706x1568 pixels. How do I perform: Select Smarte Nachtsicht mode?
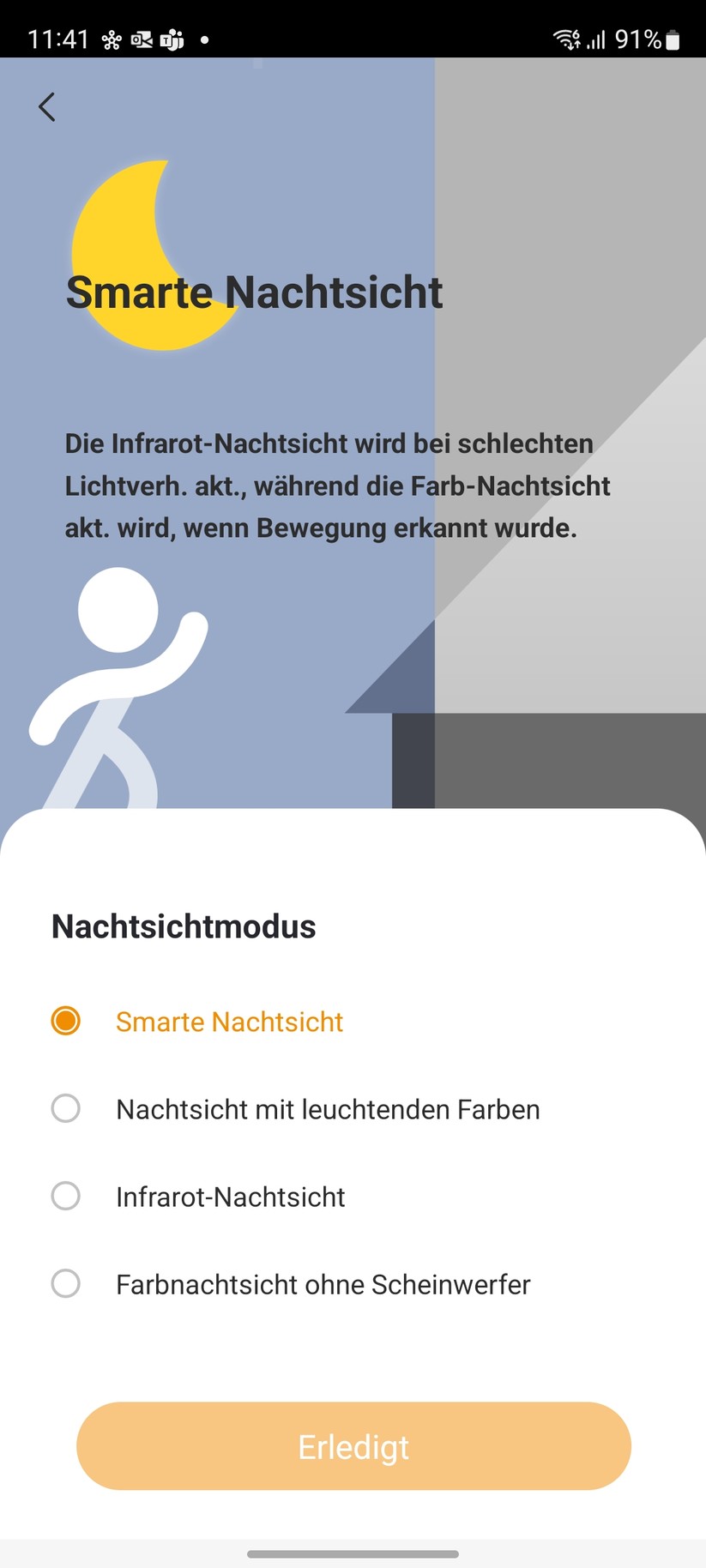coord(66,1021)
